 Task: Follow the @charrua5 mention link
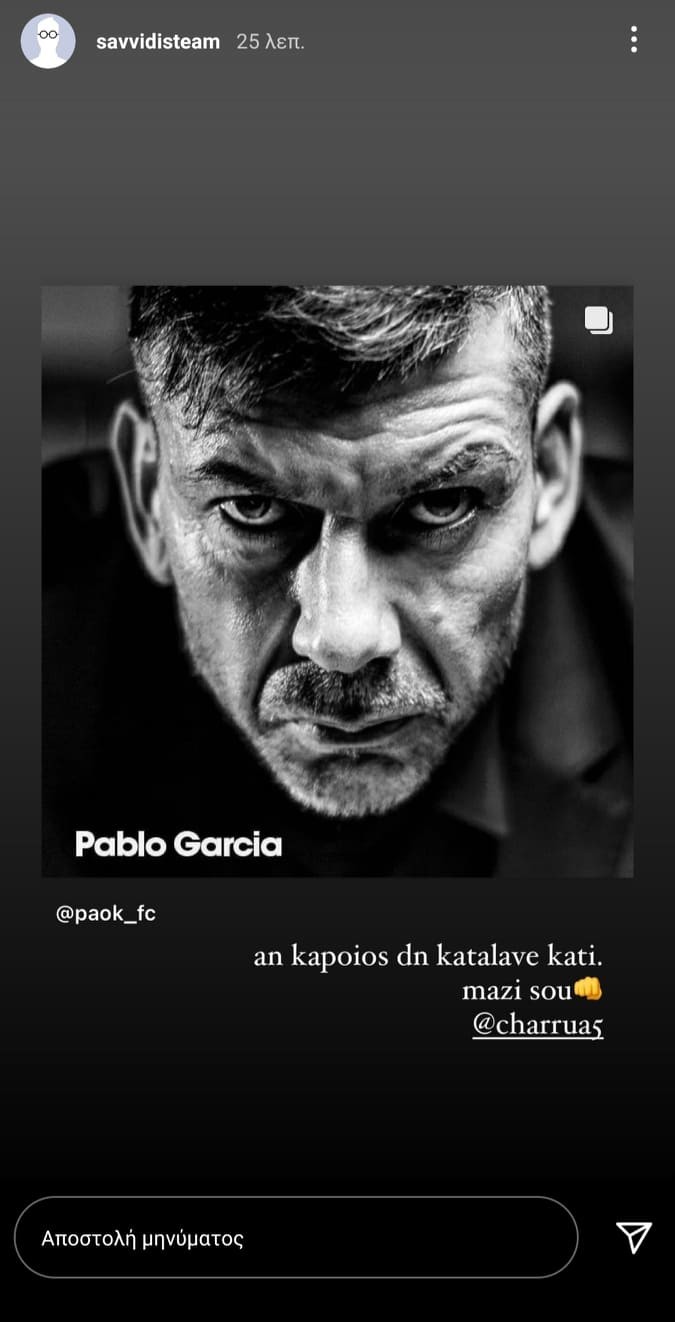(x=537, y=1026)
